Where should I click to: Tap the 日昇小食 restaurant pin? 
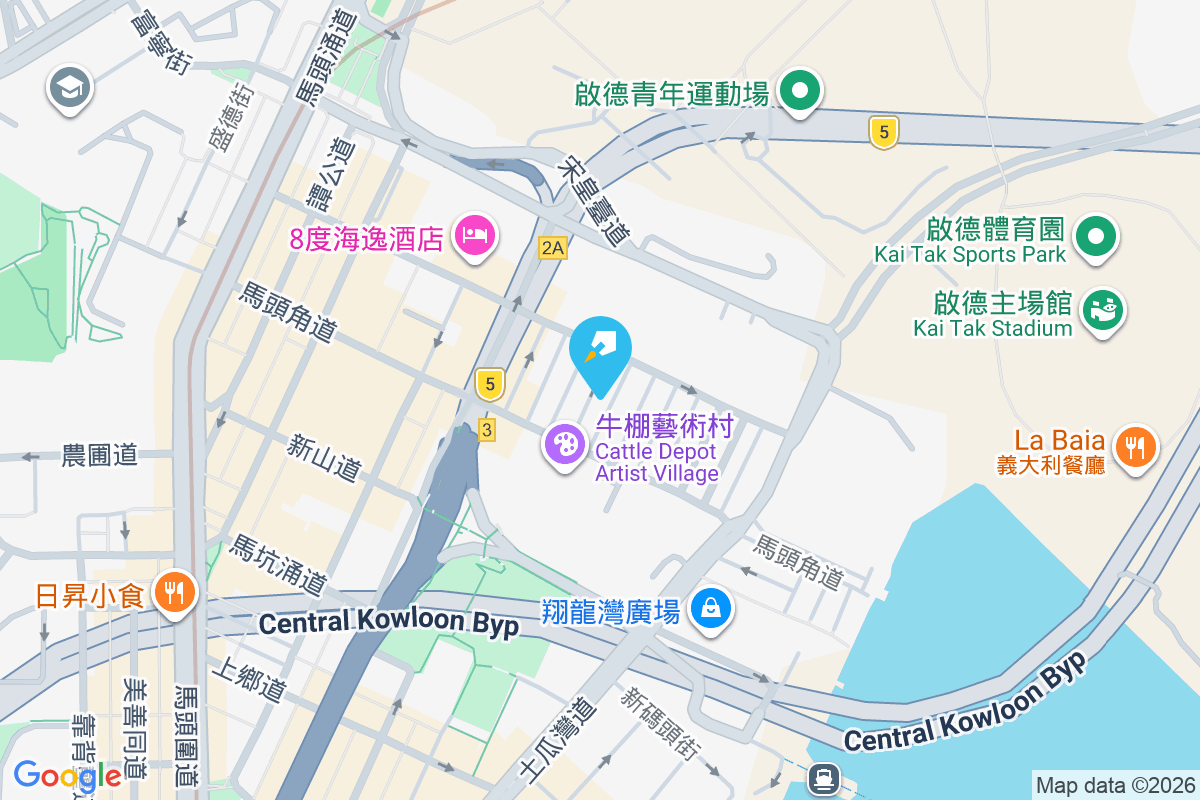[x=175, y=592]
